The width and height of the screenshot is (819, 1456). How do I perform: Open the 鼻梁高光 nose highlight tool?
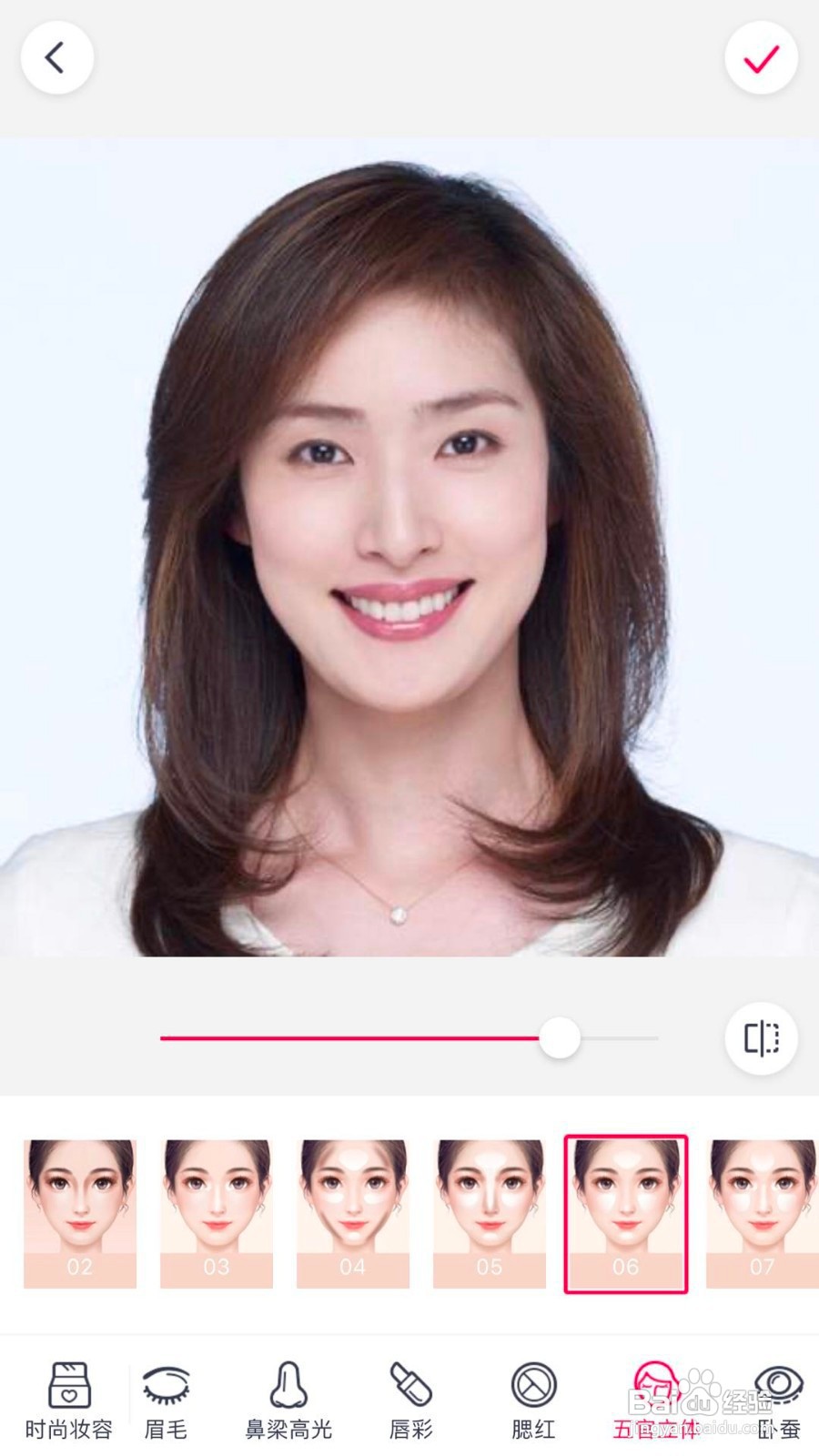[288, 1399]
